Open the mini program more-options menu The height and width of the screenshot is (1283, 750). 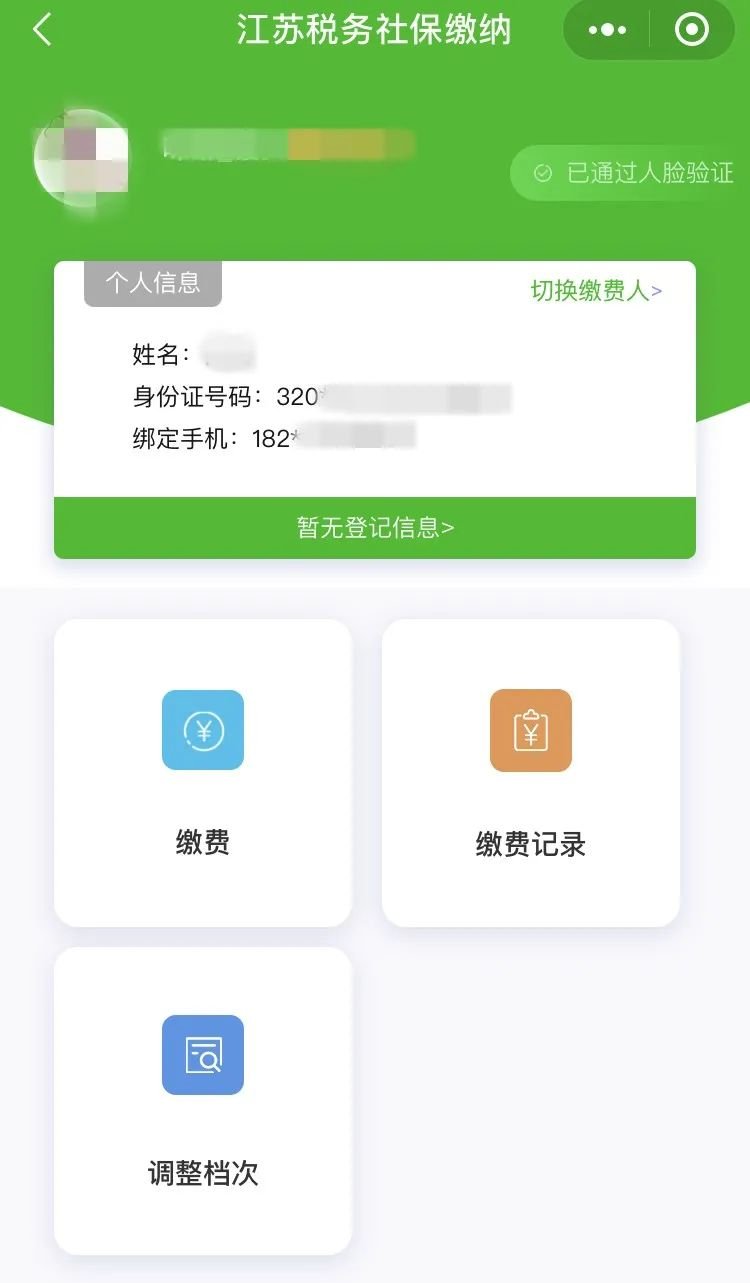[607, 30]
